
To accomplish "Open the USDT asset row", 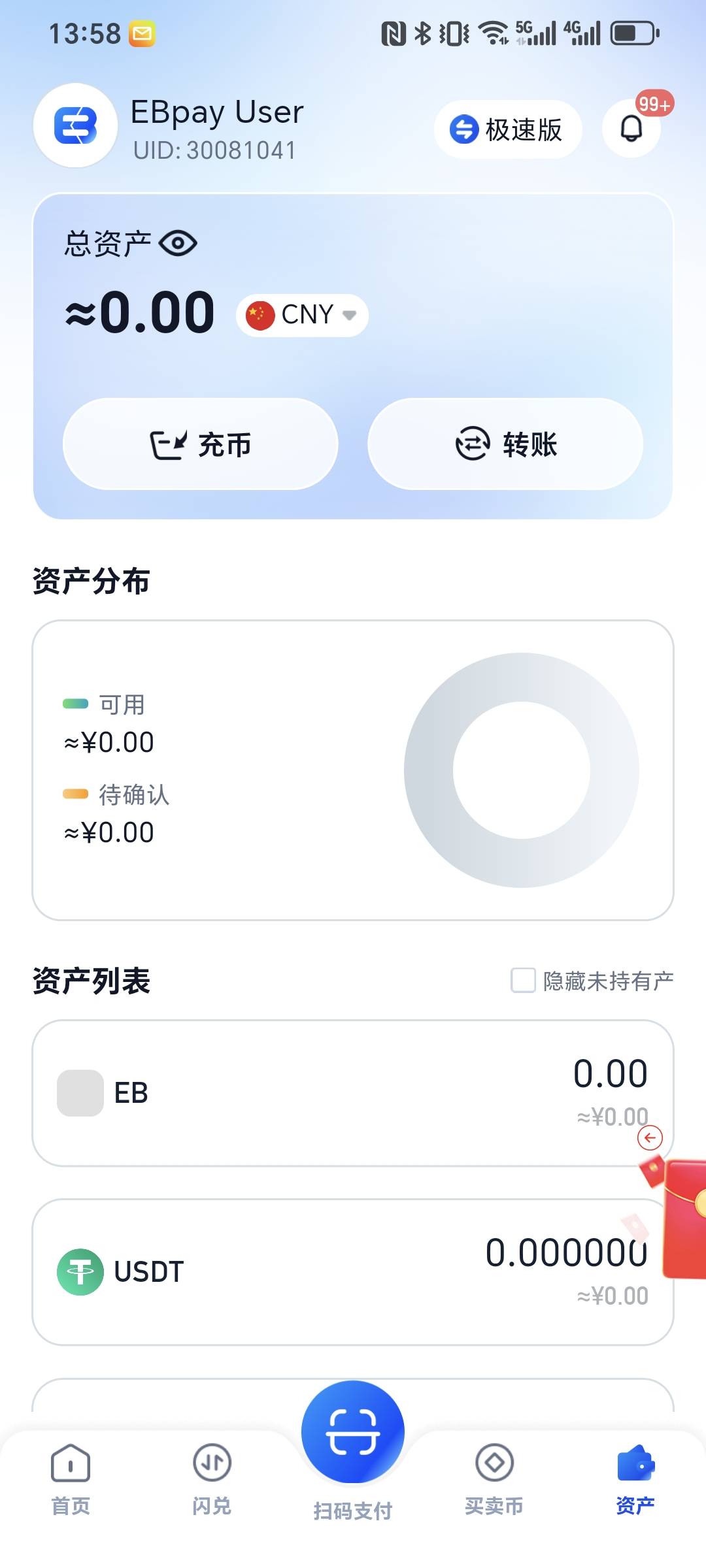I will click(353, 1272).
